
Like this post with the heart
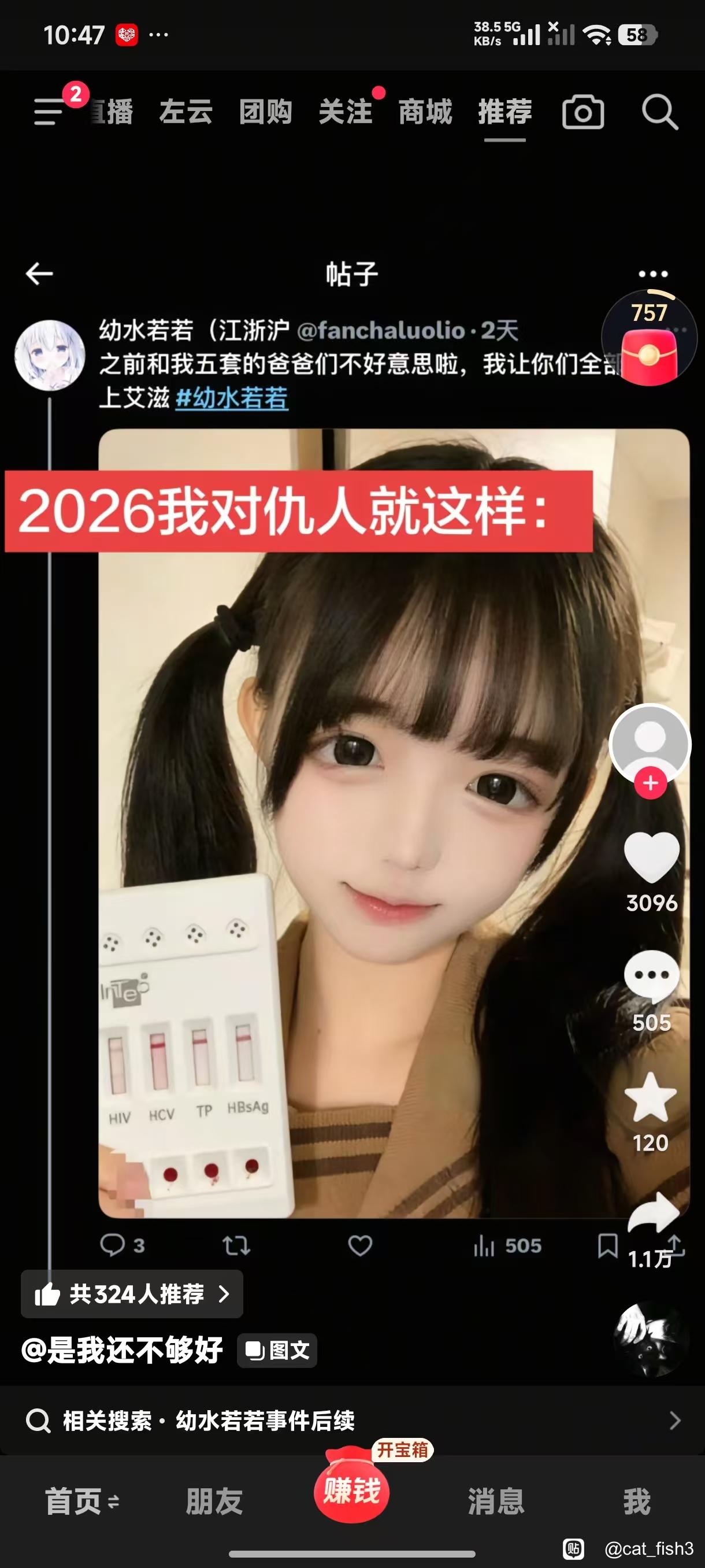pos(651,857)
